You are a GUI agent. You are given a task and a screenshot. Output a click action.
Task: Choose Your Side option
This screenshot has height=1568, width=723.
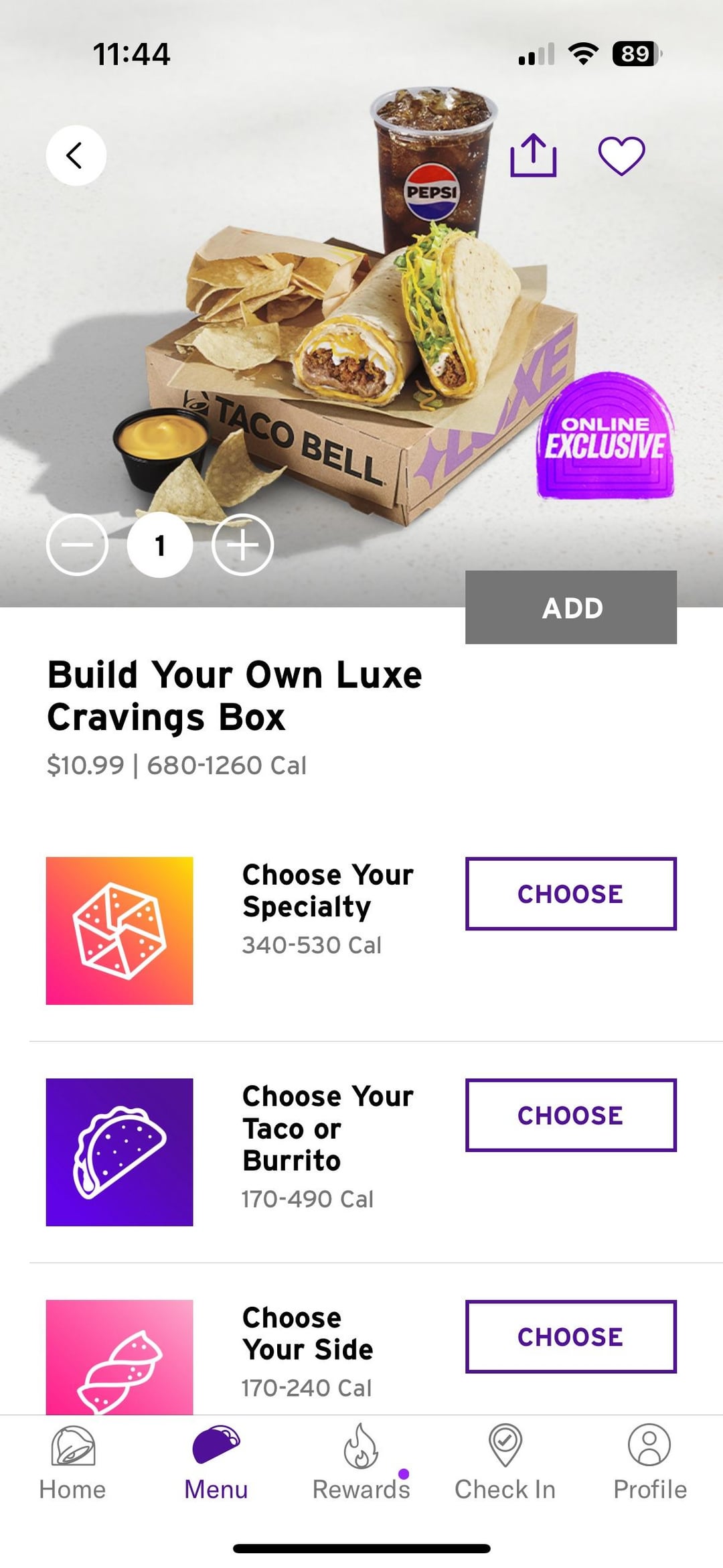click(x=570, y=1336)
